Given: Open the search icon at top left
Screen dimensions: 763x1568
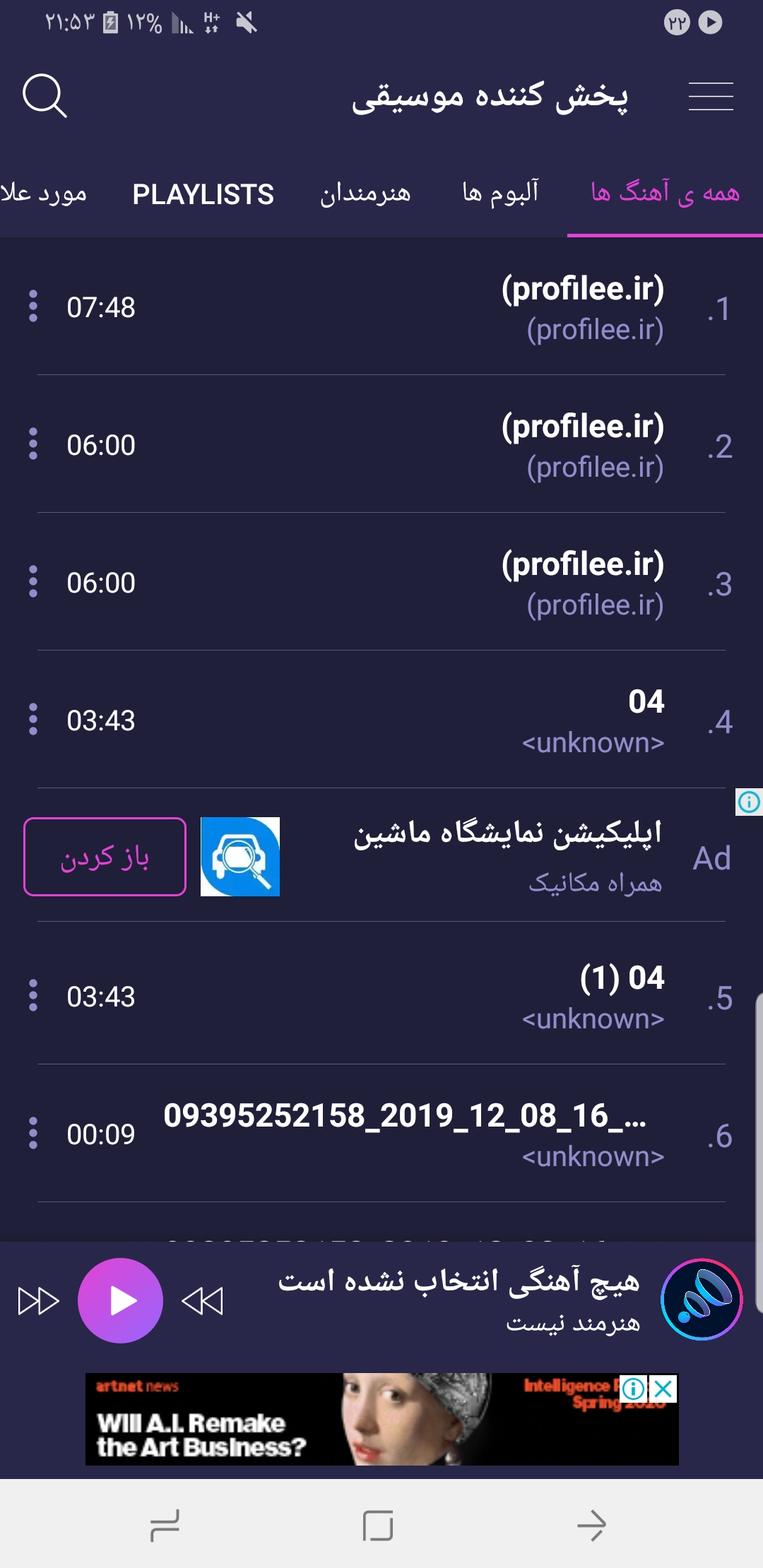Looking at the screenshot, I should tap(47, 97).
